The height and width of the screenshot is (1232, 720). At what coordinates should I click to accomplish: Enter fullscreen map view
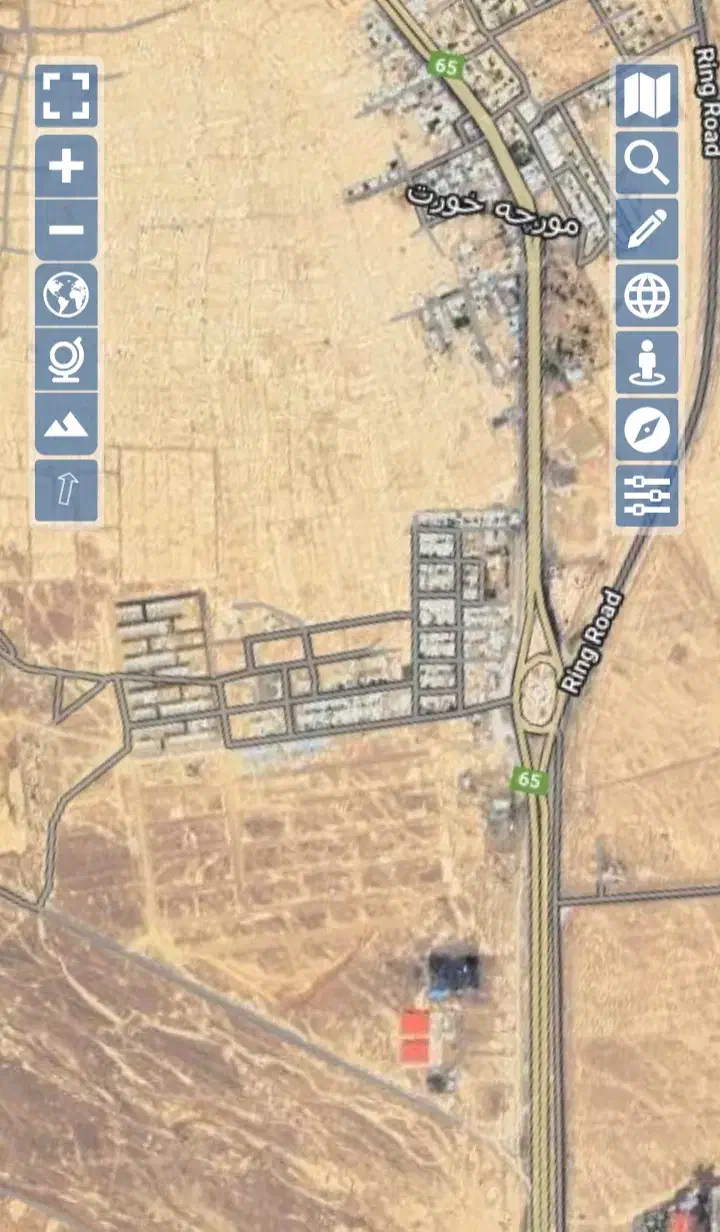(x=66, y=96)
